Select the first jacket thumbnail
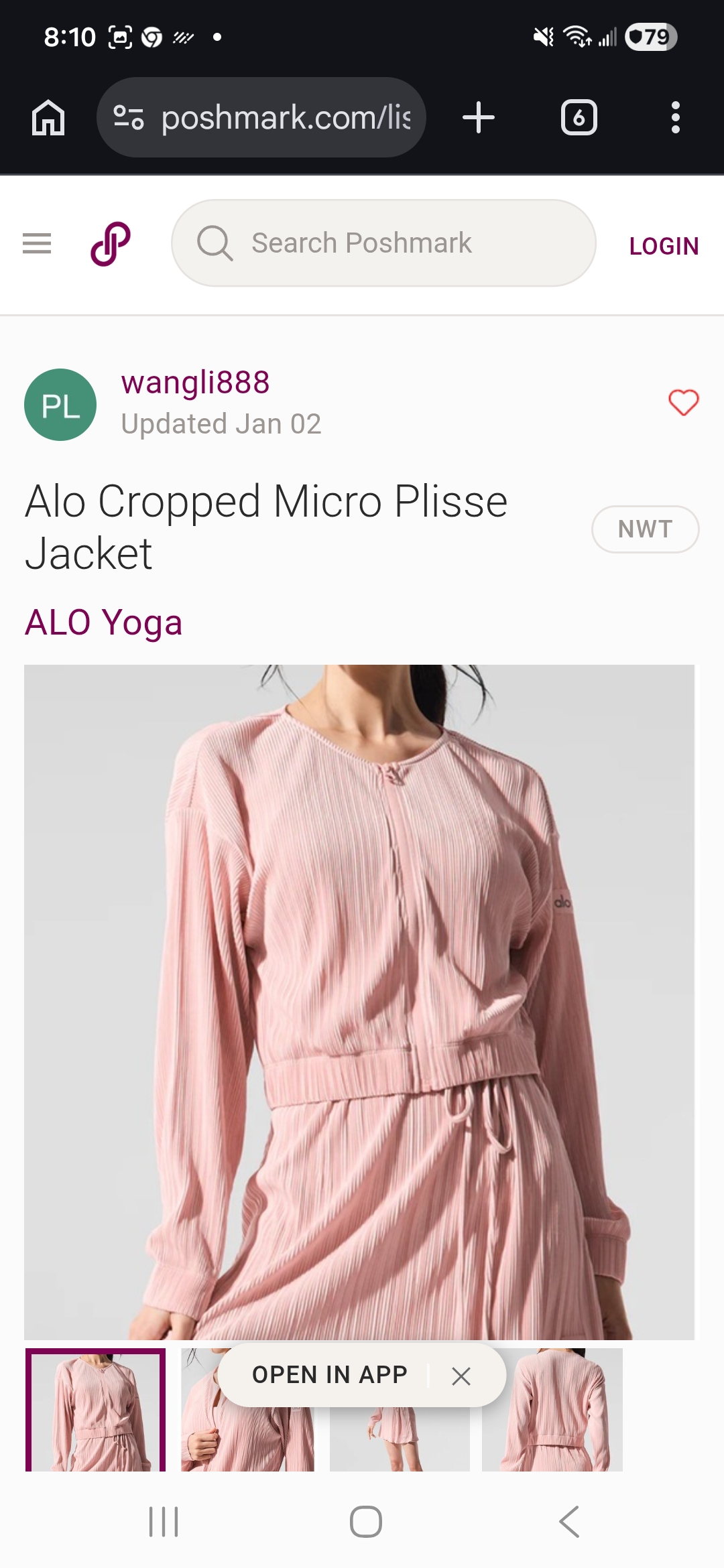Viewport: 724px width, 1568px height. coord(95,1410)
